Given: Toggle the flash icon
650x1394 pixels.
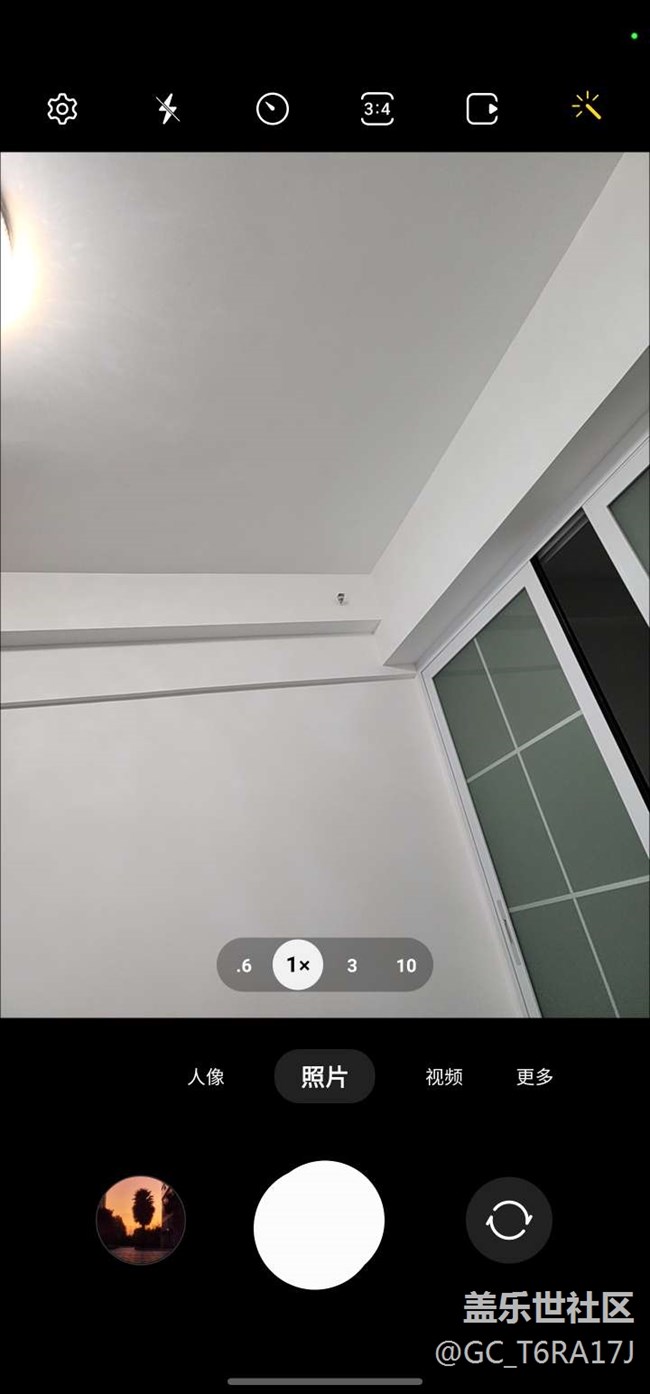Looking at the screenshot, I should (168, 108).
